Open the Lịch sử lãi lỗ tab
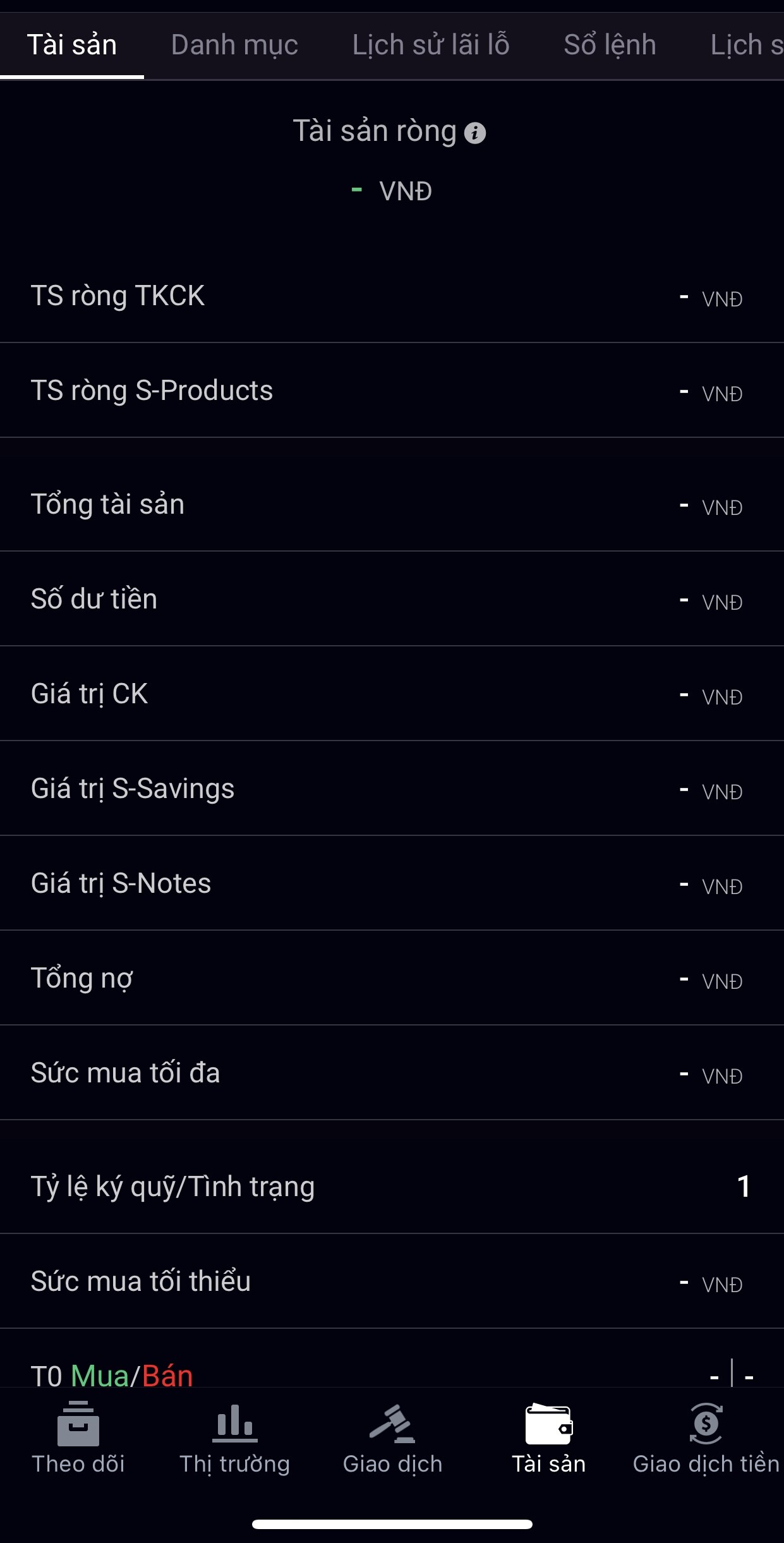Screen dimensions: 784x1543 click(431, 45)
